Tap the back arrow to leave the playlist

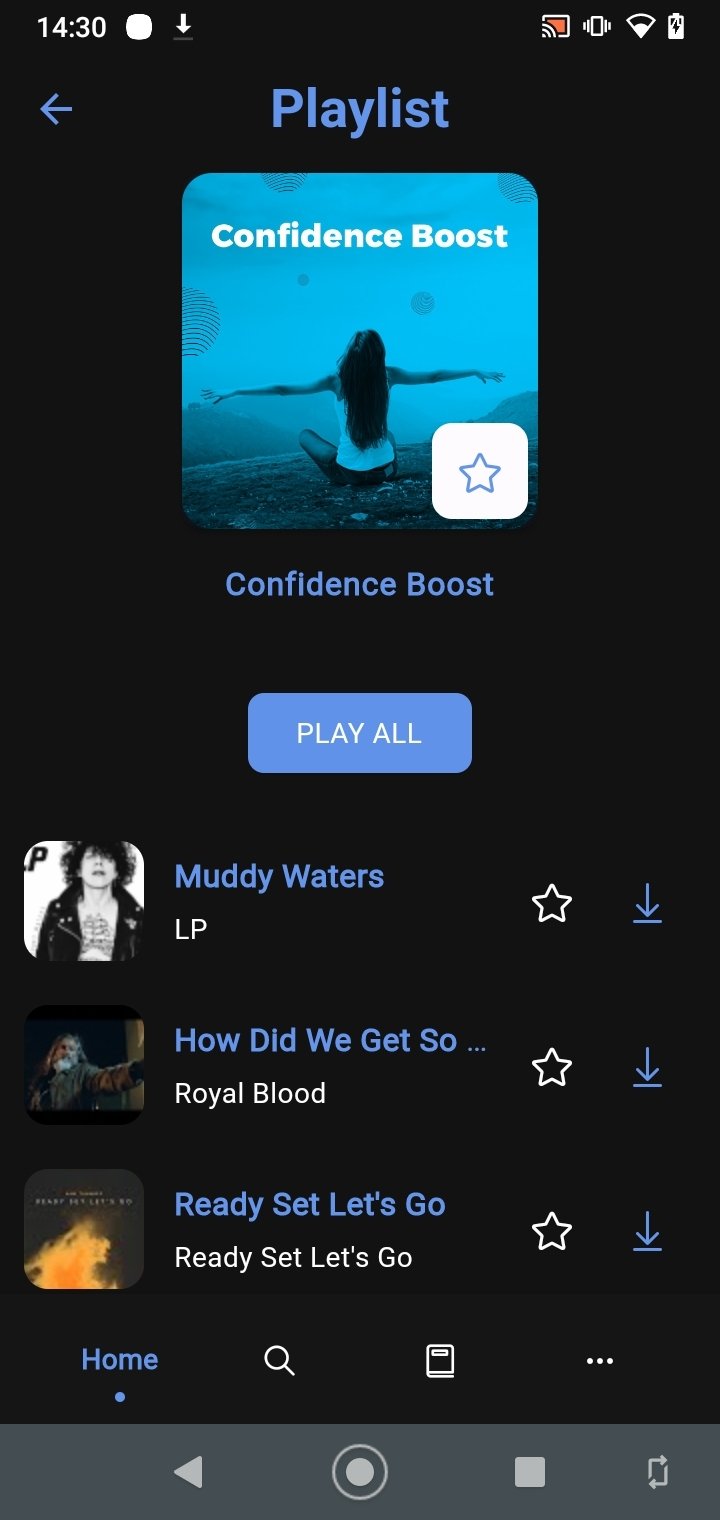(x=56, y=109)
